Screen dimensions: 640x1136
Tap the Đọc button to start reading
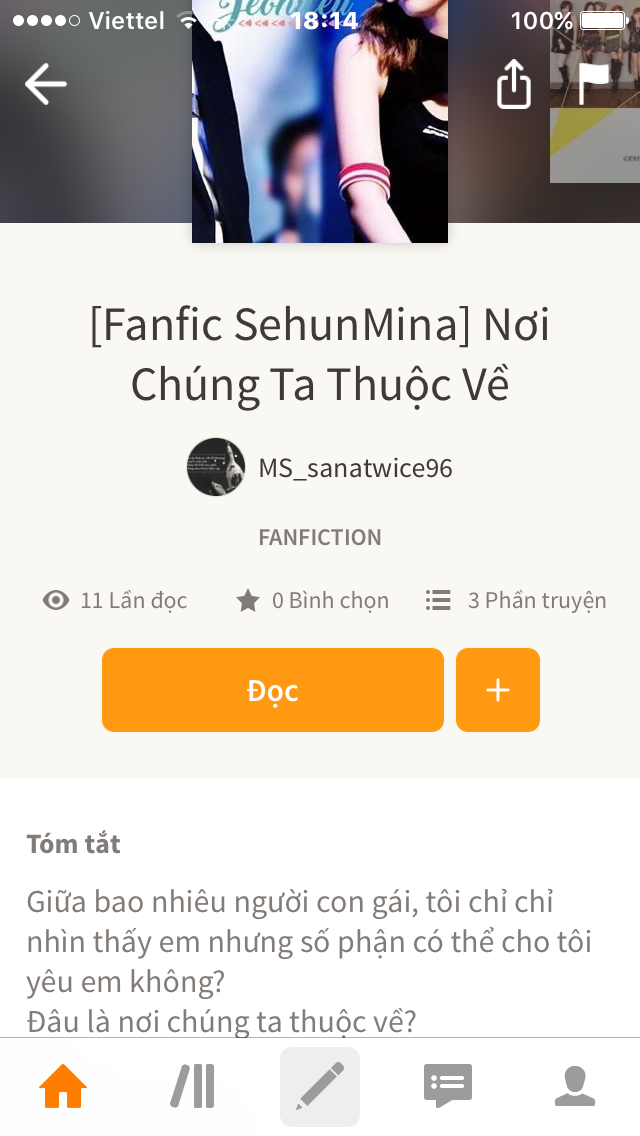pos(272,690)
